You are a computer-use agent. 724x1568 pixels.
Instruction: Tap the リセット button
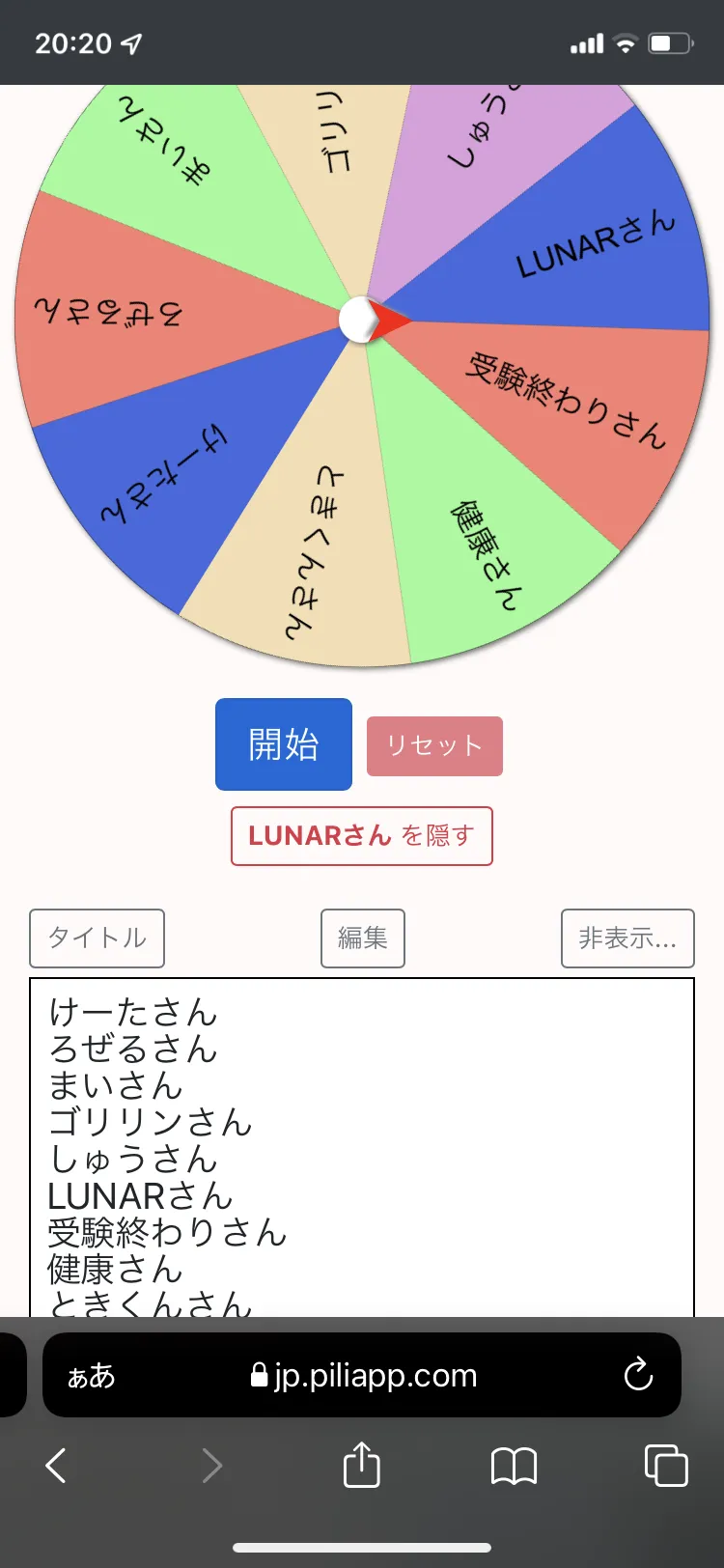pos(434,745)
